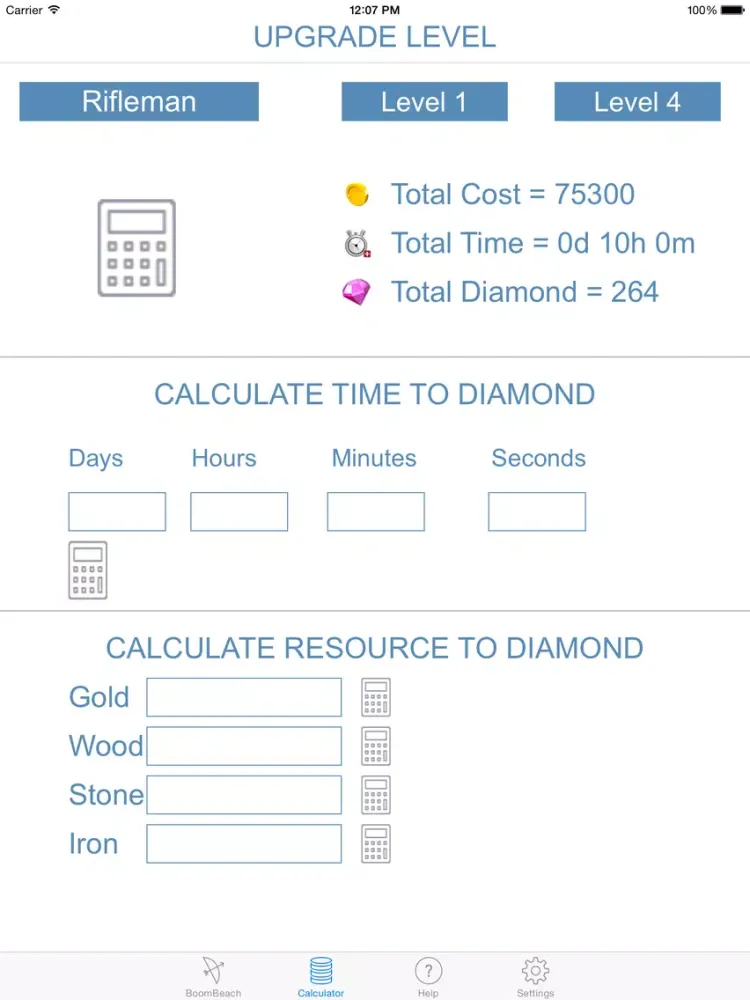The width and height of the screenshot is (750, 1000).
Task: Hit the calculator icon beside Iron
Action: (376, 844)
